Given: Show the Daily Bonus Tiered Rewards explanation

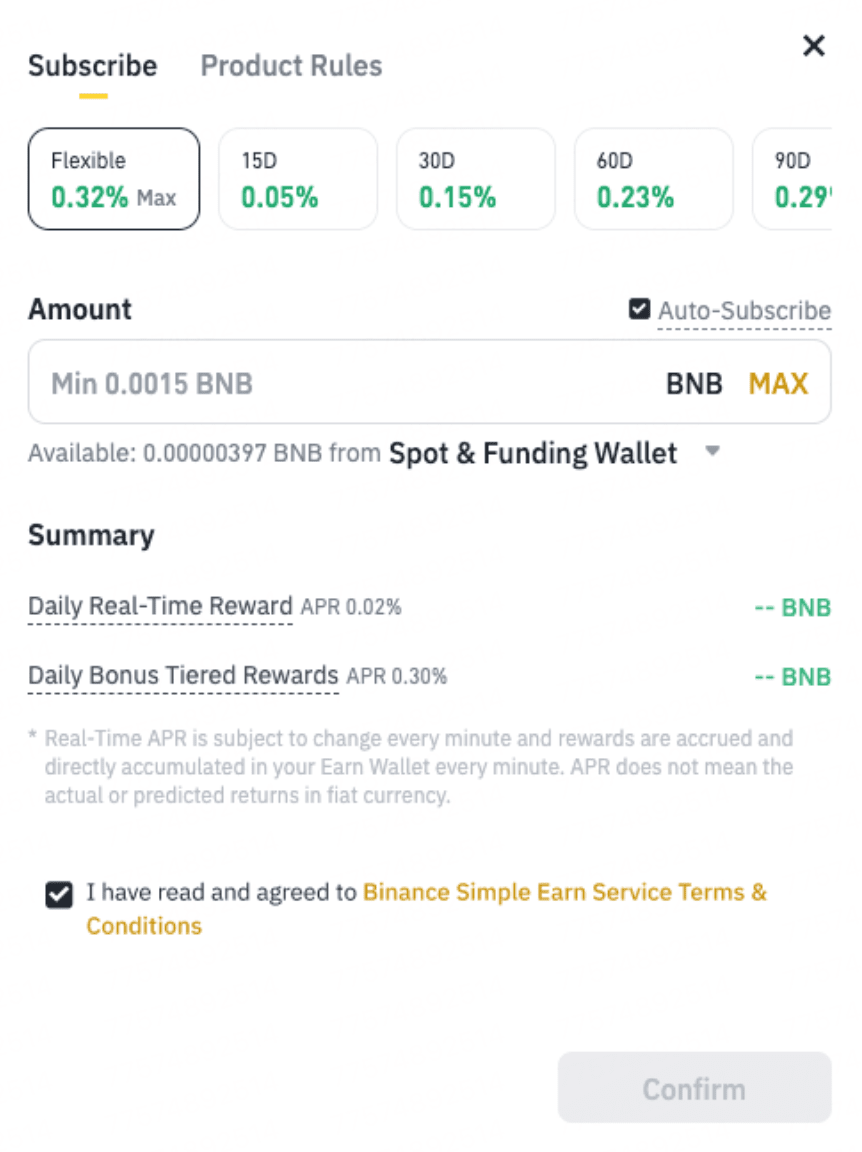Looking at the screenshot, I should point(183,675).
